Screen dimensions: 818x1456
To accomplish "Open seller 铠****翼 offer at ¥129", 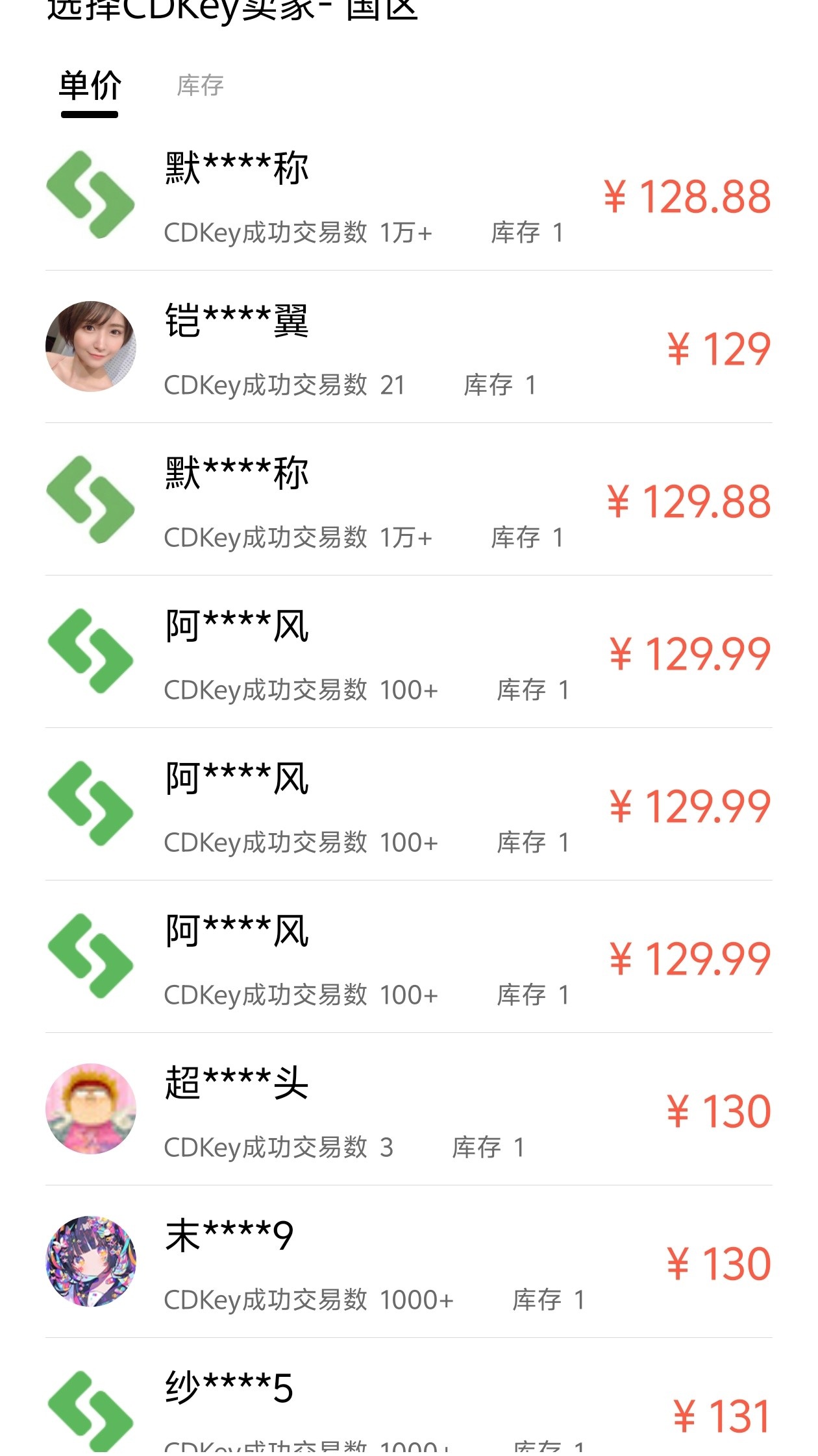I will (x=409, y=348).
